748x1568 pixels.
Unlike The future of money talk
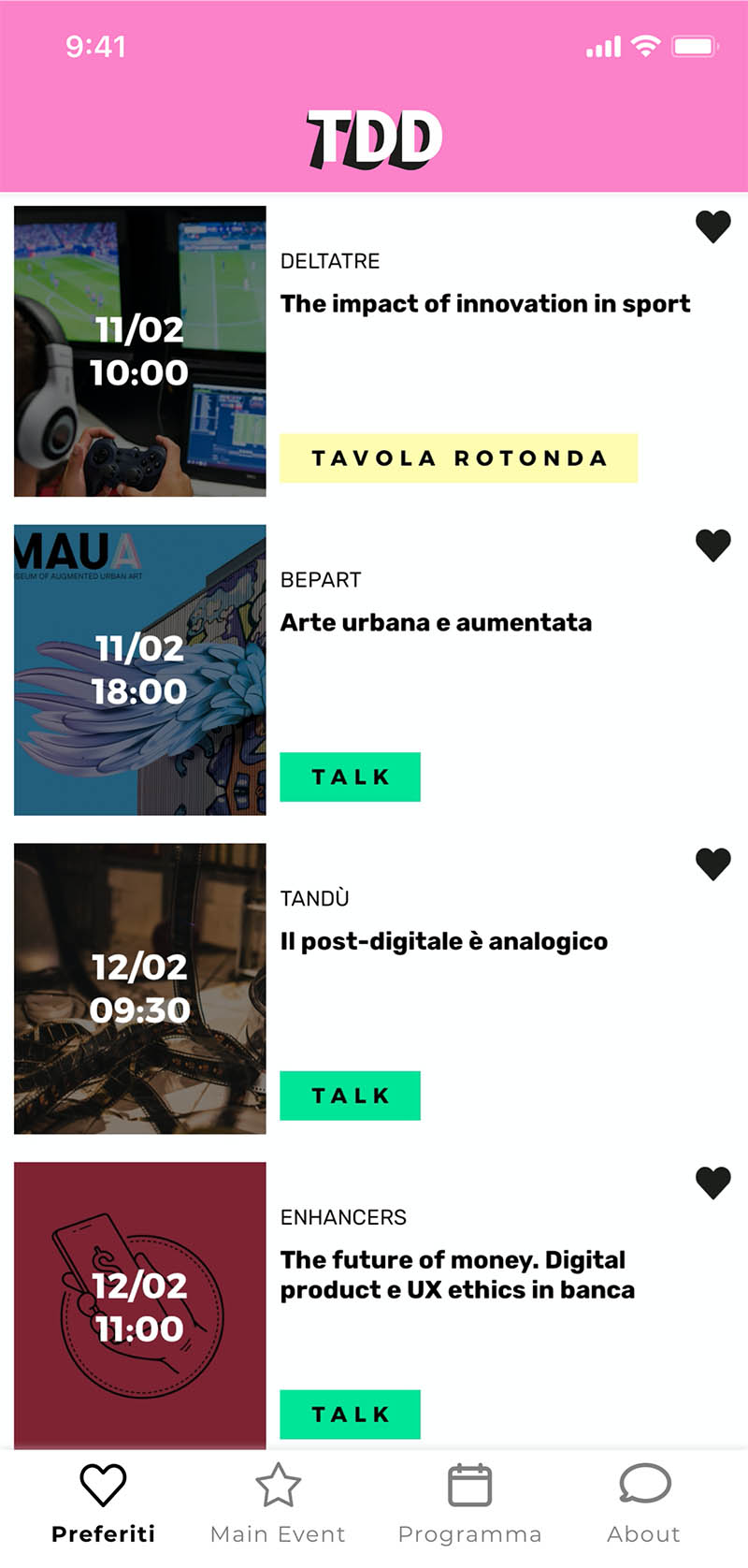(712, 1183)
